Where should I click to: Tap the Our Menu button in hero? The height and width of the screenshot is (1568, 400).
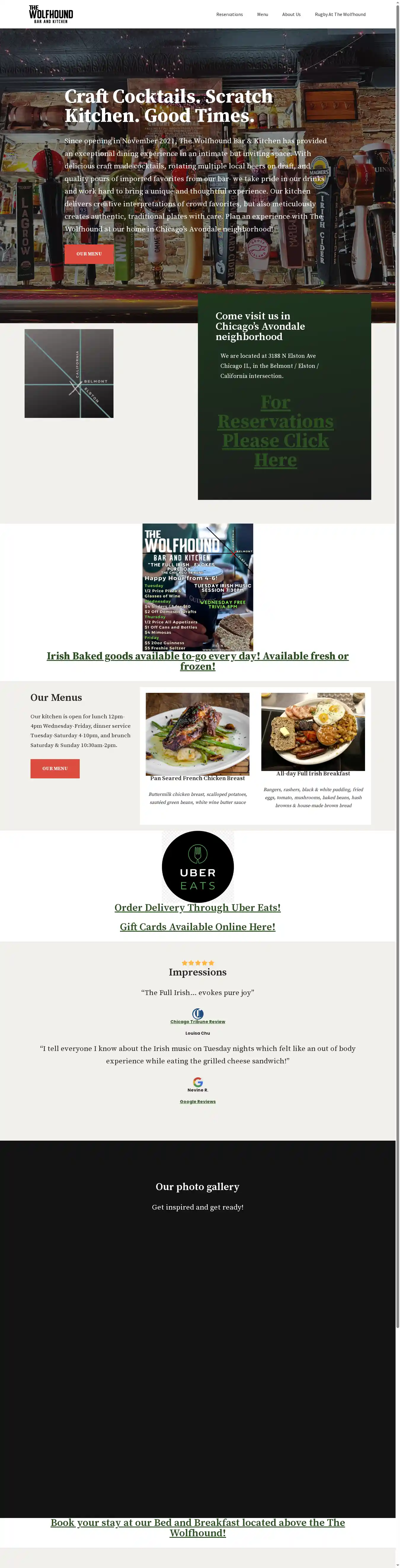tap(89, 254)
